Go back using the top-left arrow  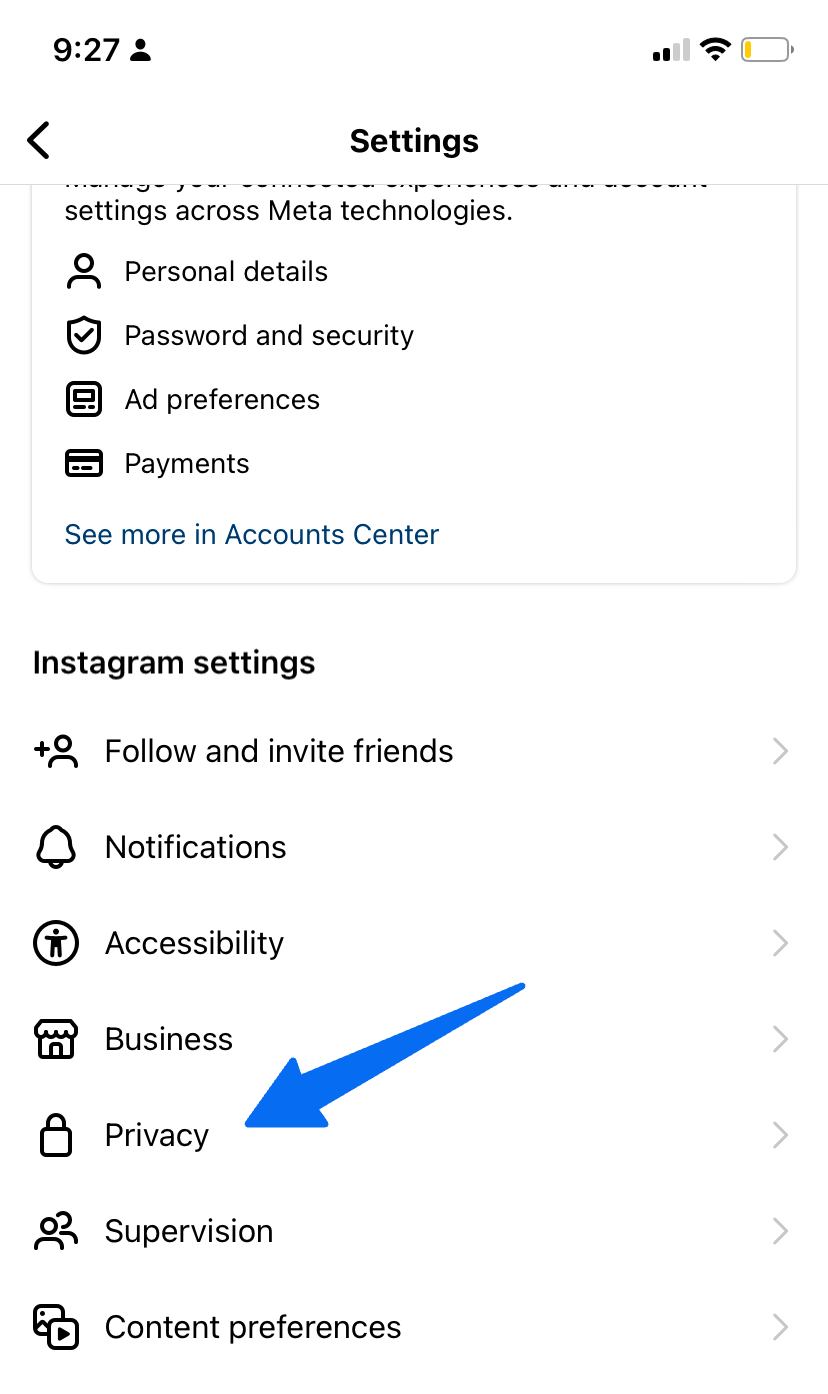pos(38,140)
